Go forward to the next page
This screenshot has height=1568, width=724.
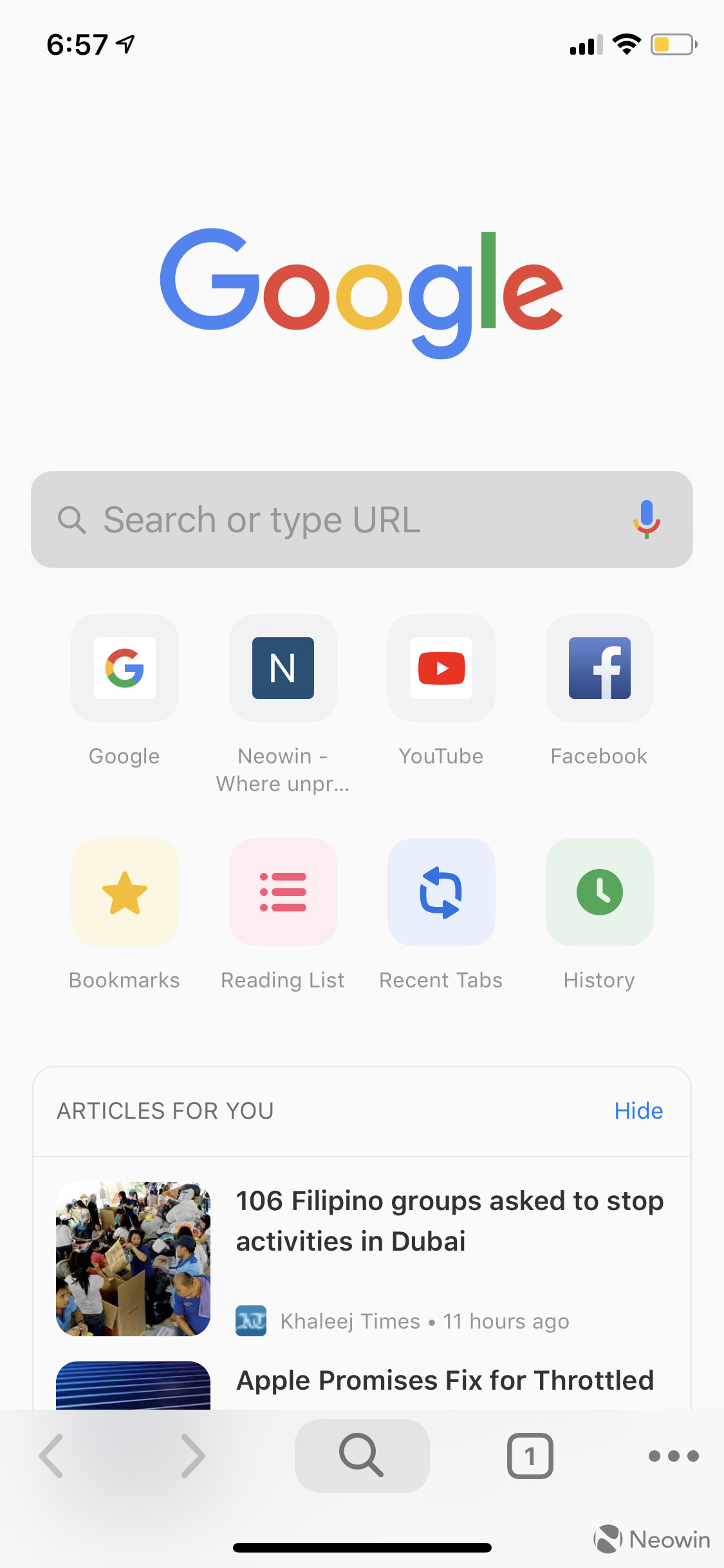pos(192,1455)
